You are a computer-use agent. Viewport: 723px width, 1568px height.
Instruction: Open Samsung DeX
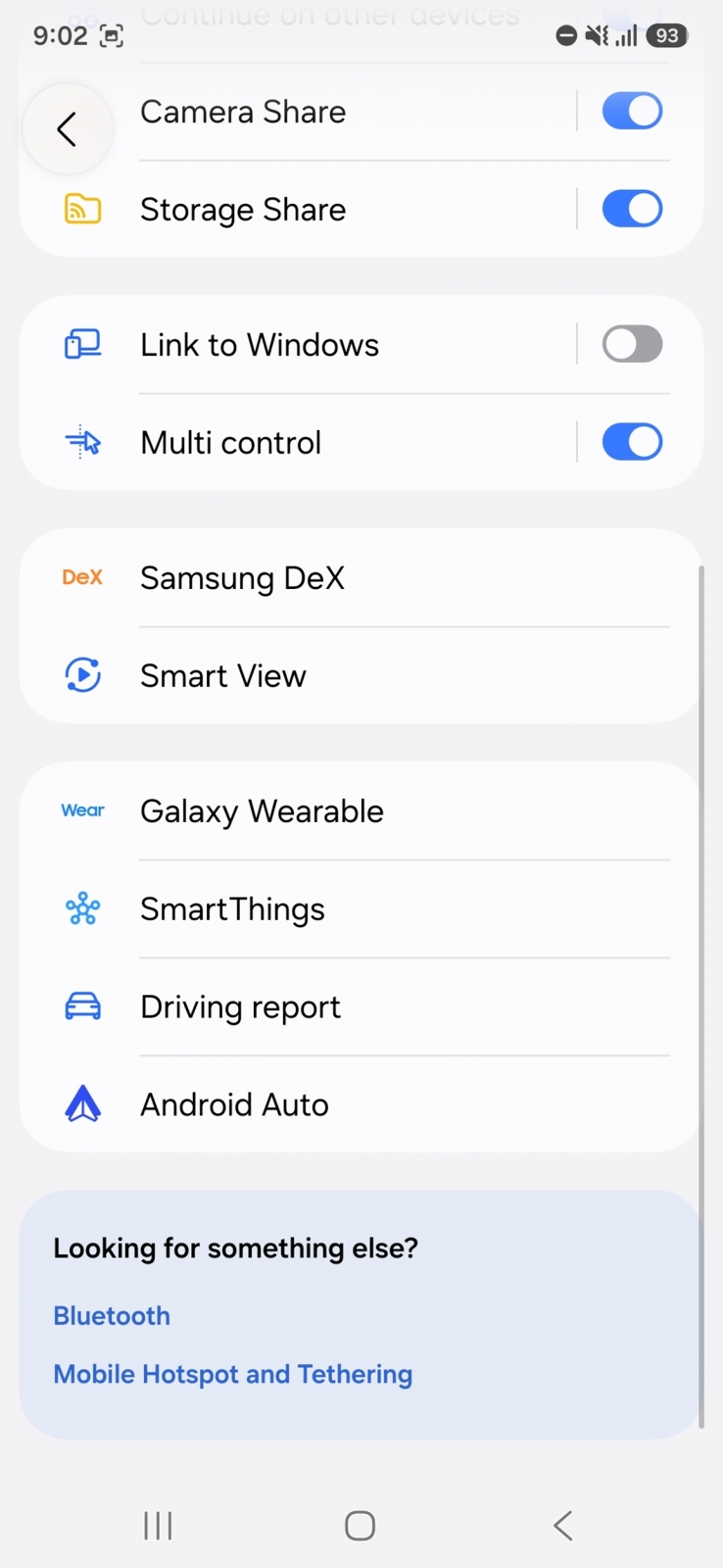(361, 578)
